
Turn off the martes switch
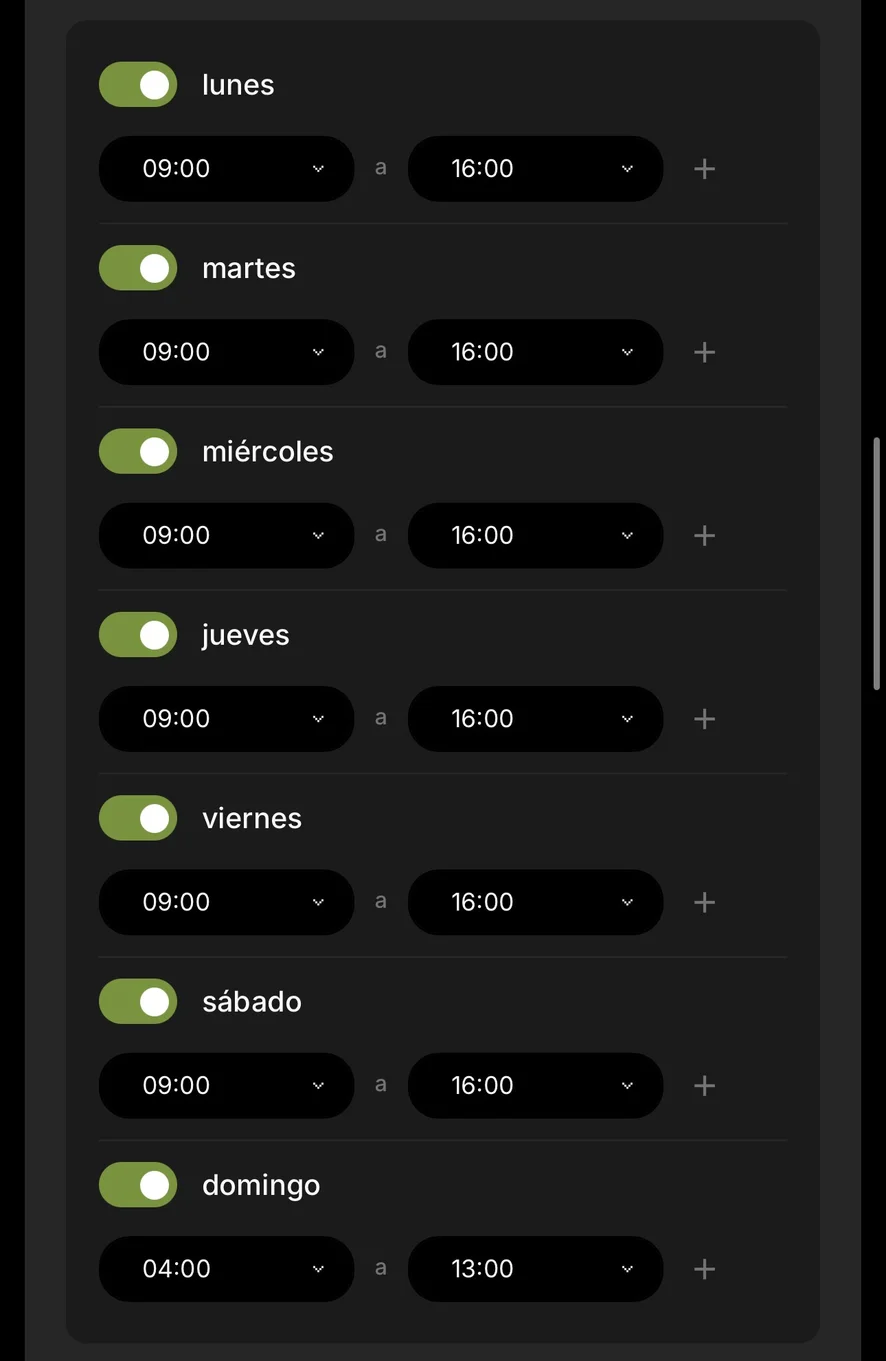tap(138, 268)
